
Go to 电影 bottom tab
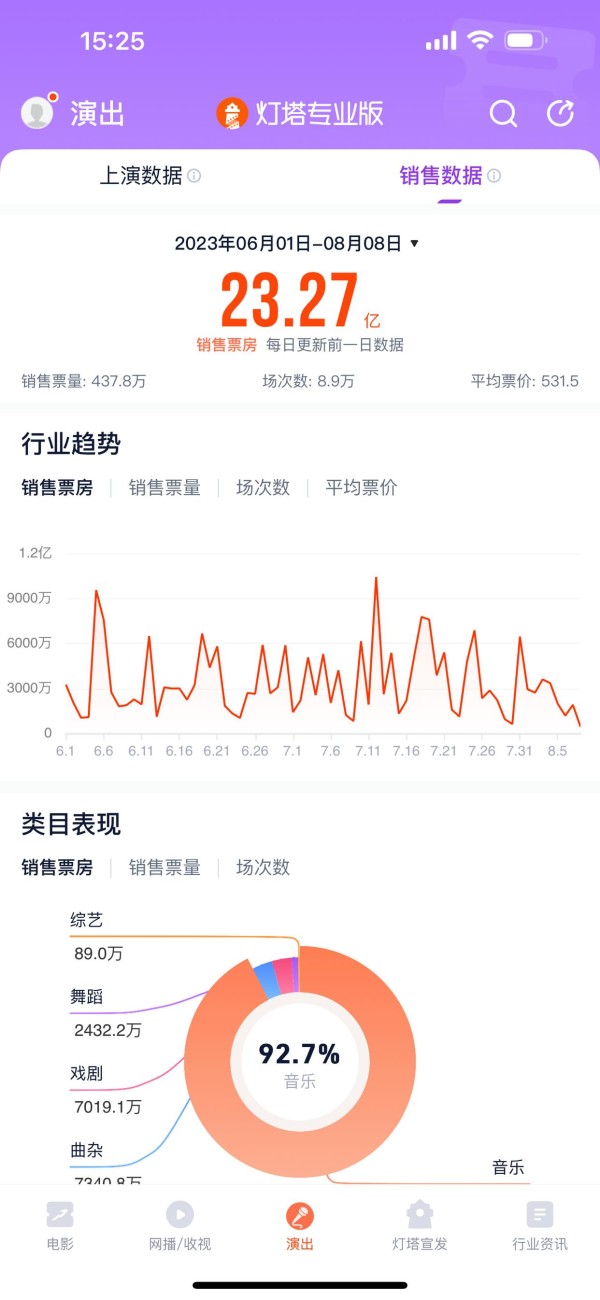click(60, 1226)
